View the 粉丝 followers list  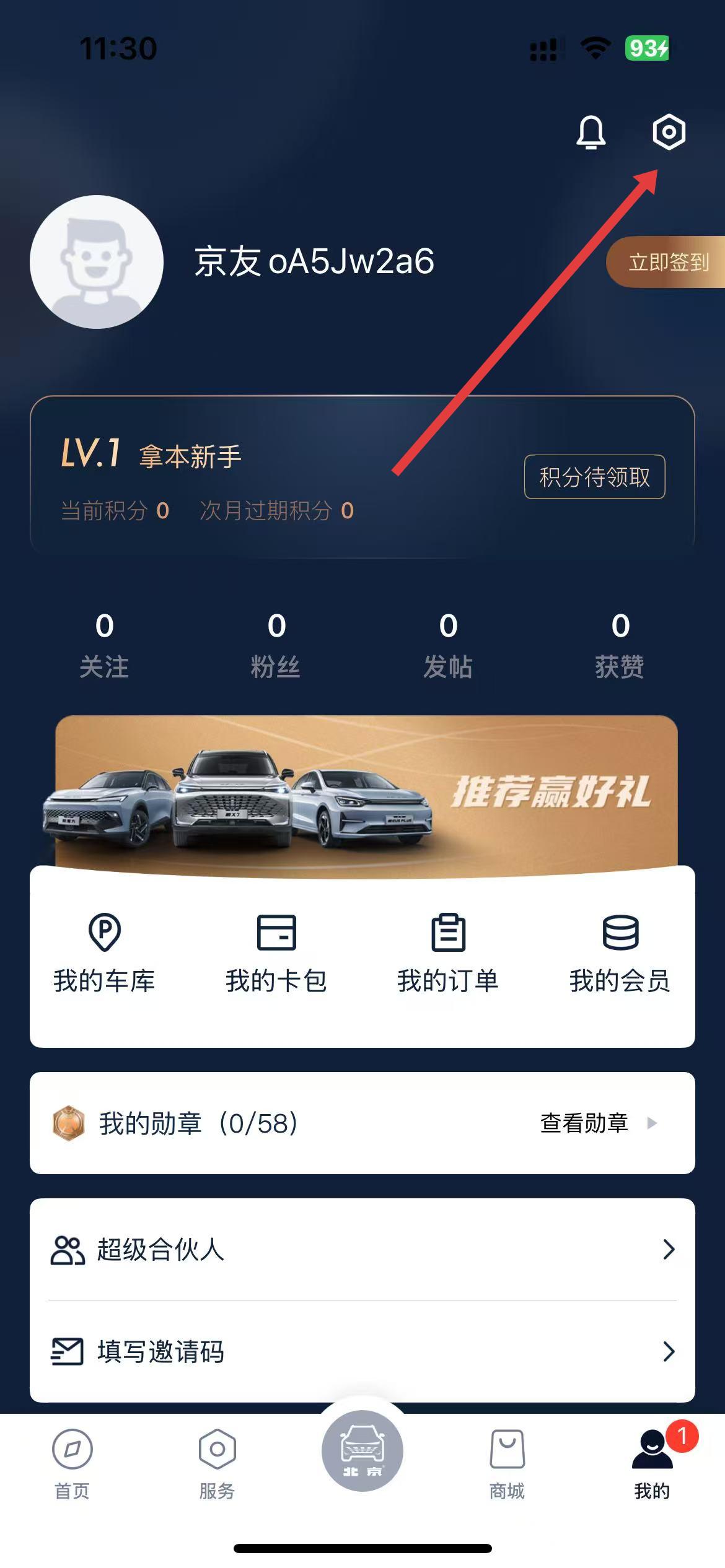coord(276,644)
